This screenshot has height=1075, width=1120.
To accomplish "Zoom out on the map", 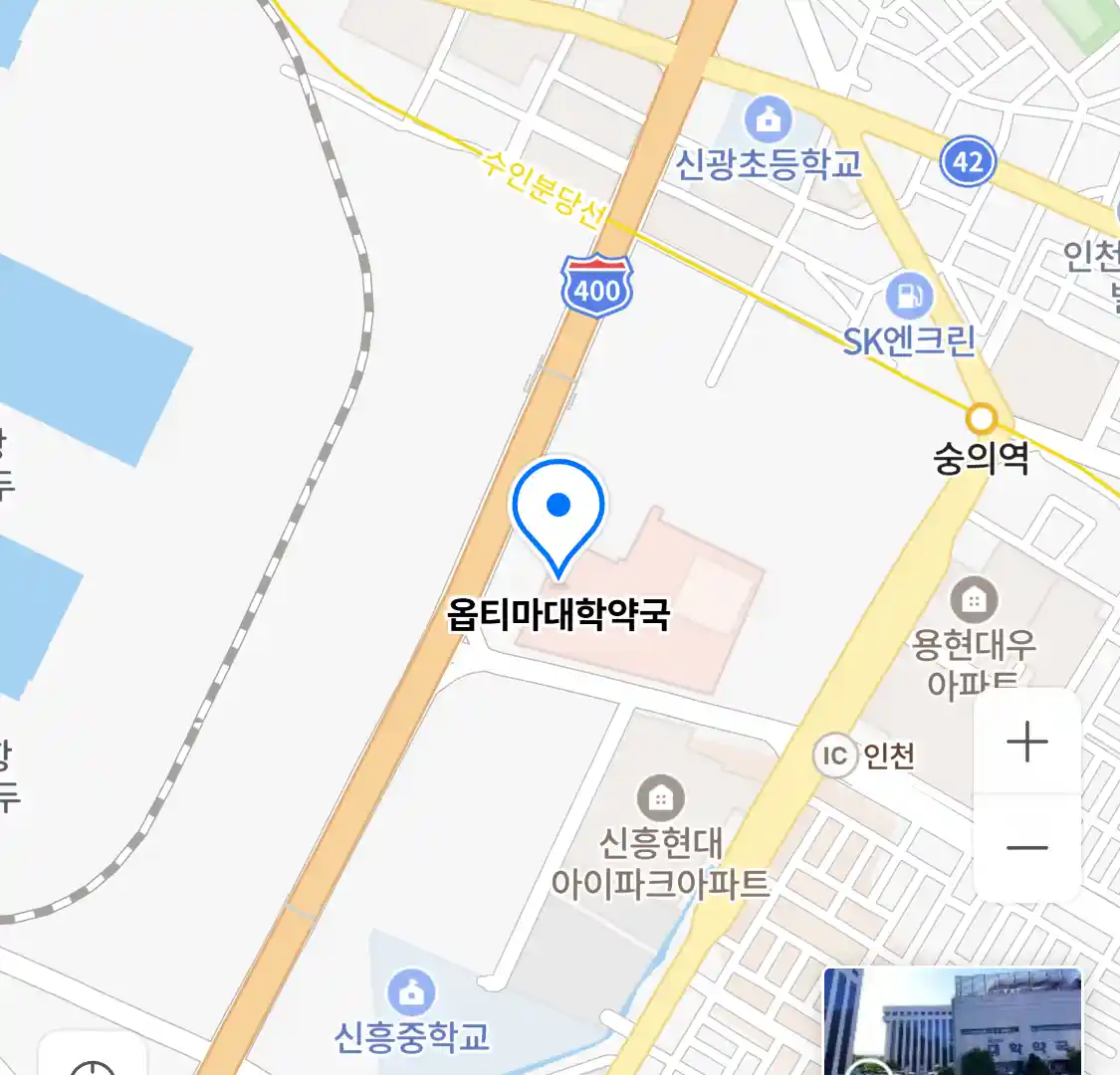I will point(1026,848).
